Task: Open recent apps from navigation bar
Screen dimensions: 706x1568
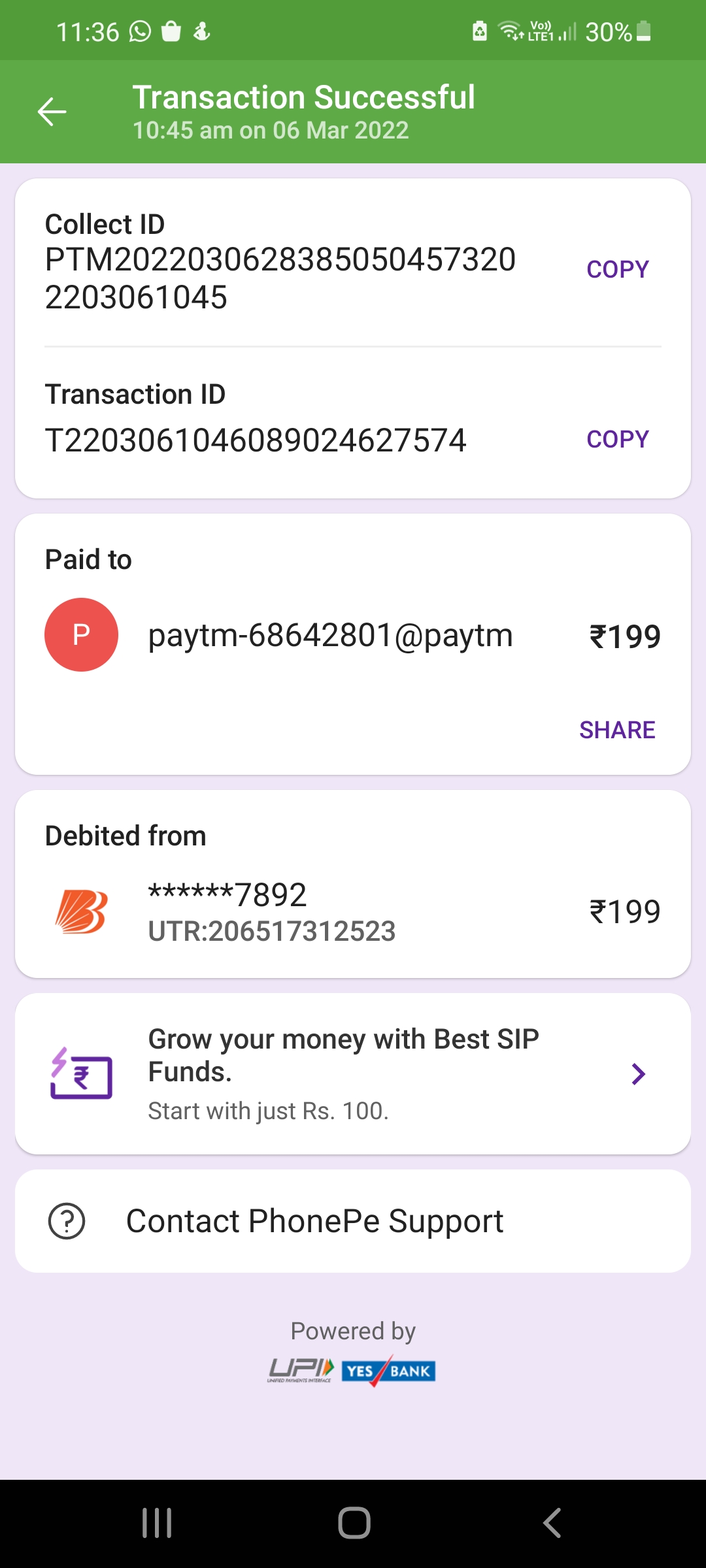Action: [x=157, y=1523]
